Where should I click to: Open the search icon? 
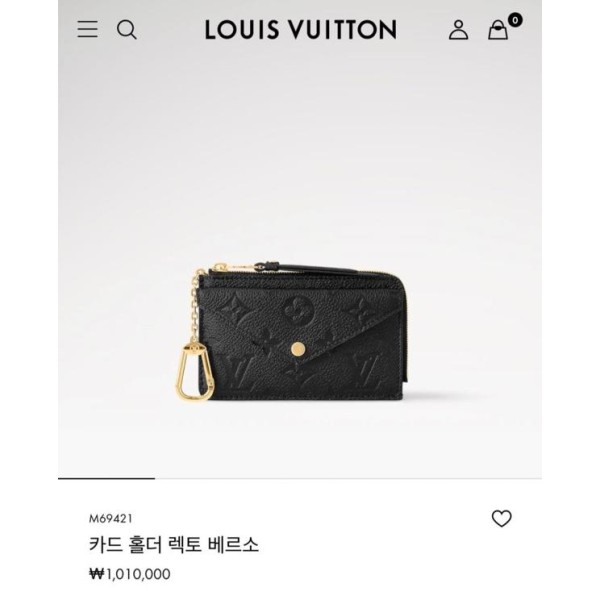[126, 30]
